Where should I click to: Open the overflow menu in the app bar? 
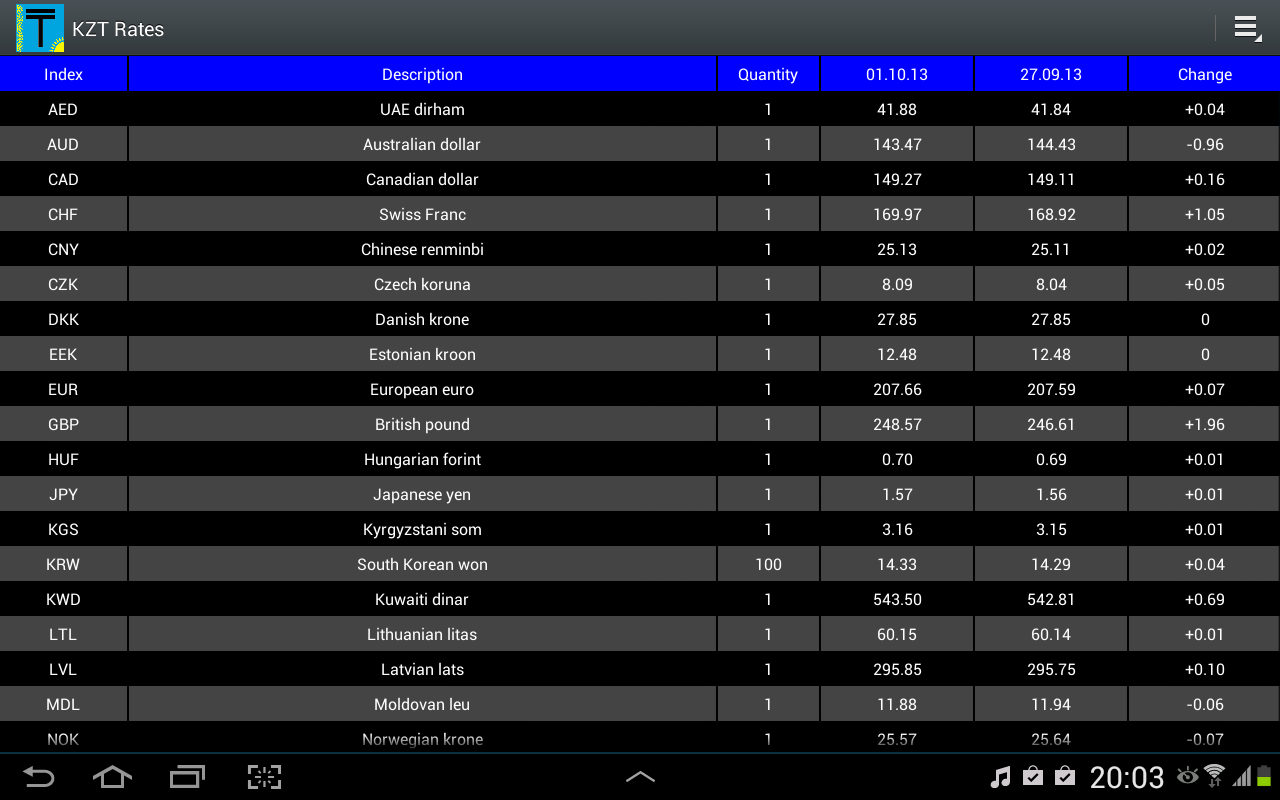pyautogui.click(x=1246, y=28)
